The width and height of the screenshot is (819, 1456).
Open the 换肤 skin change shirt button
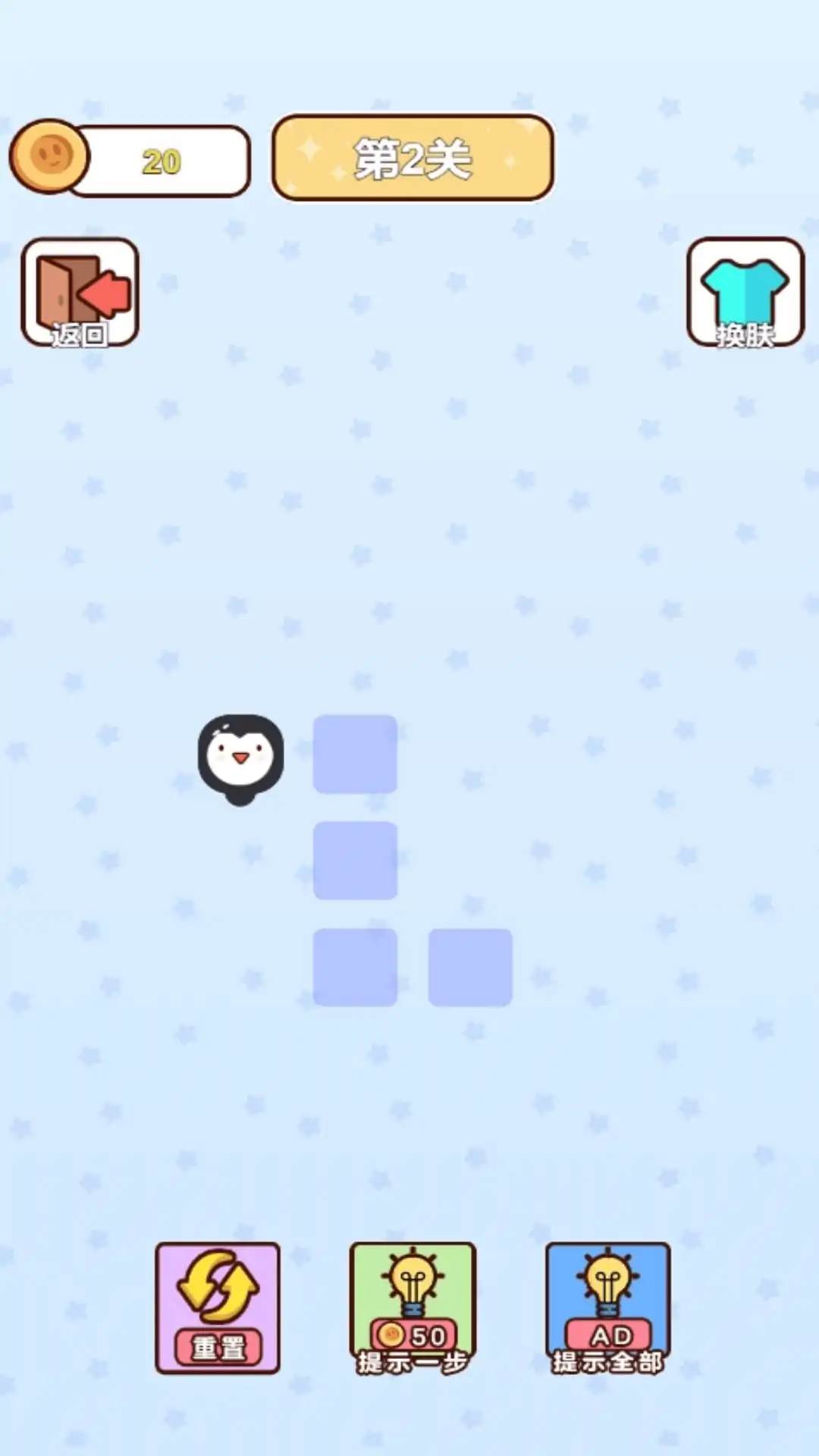(745, 293)
